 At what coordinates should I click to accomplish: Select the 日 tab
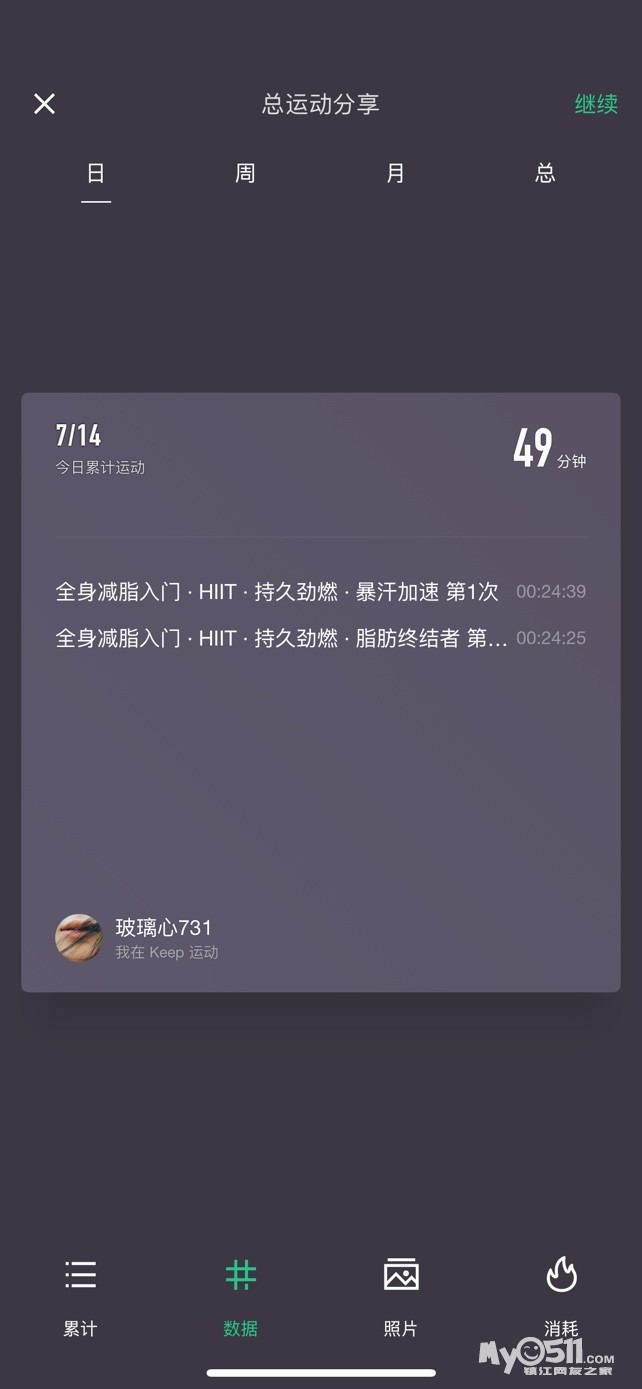pyautogui.click(x=96, y=173)
